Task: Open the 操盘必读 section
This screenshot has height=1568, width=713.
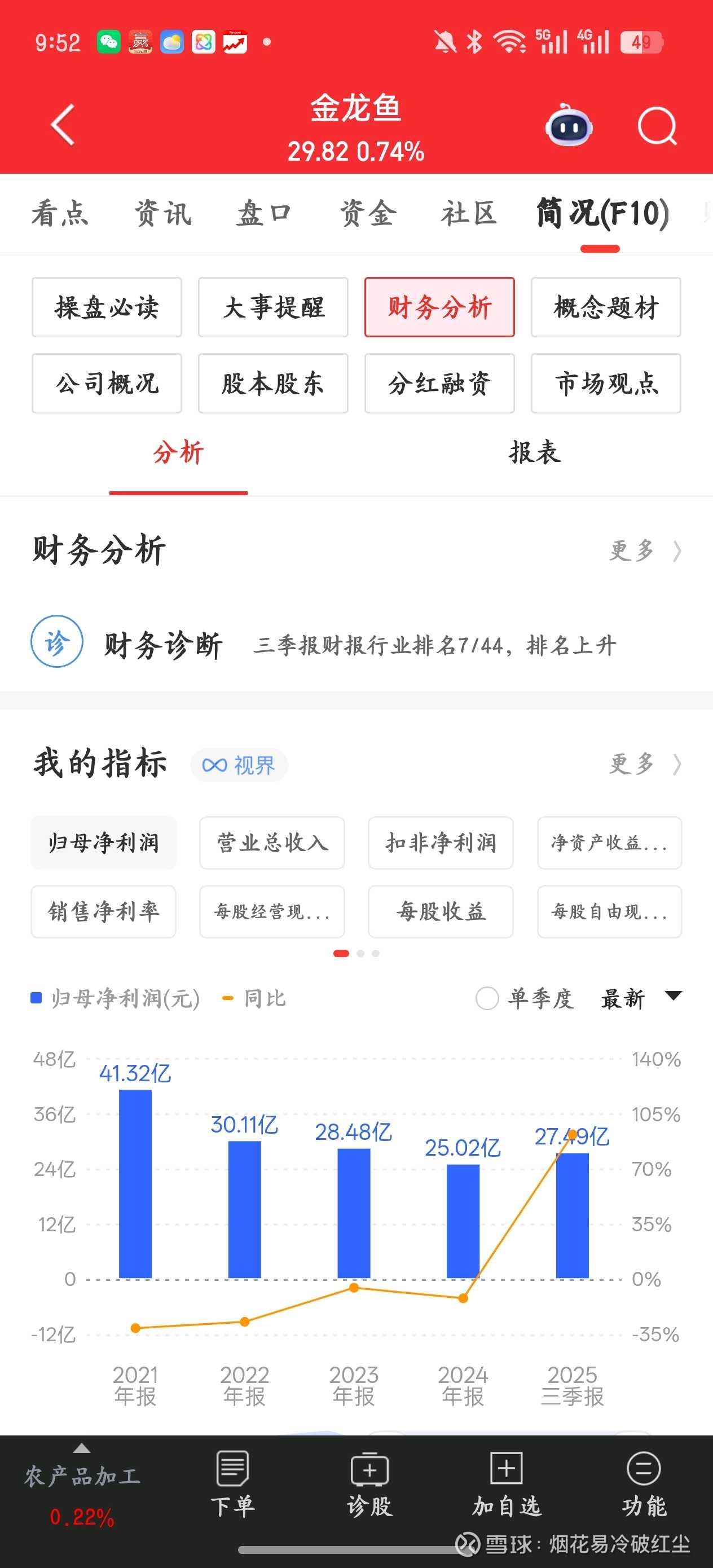Action: coord(107,307)
